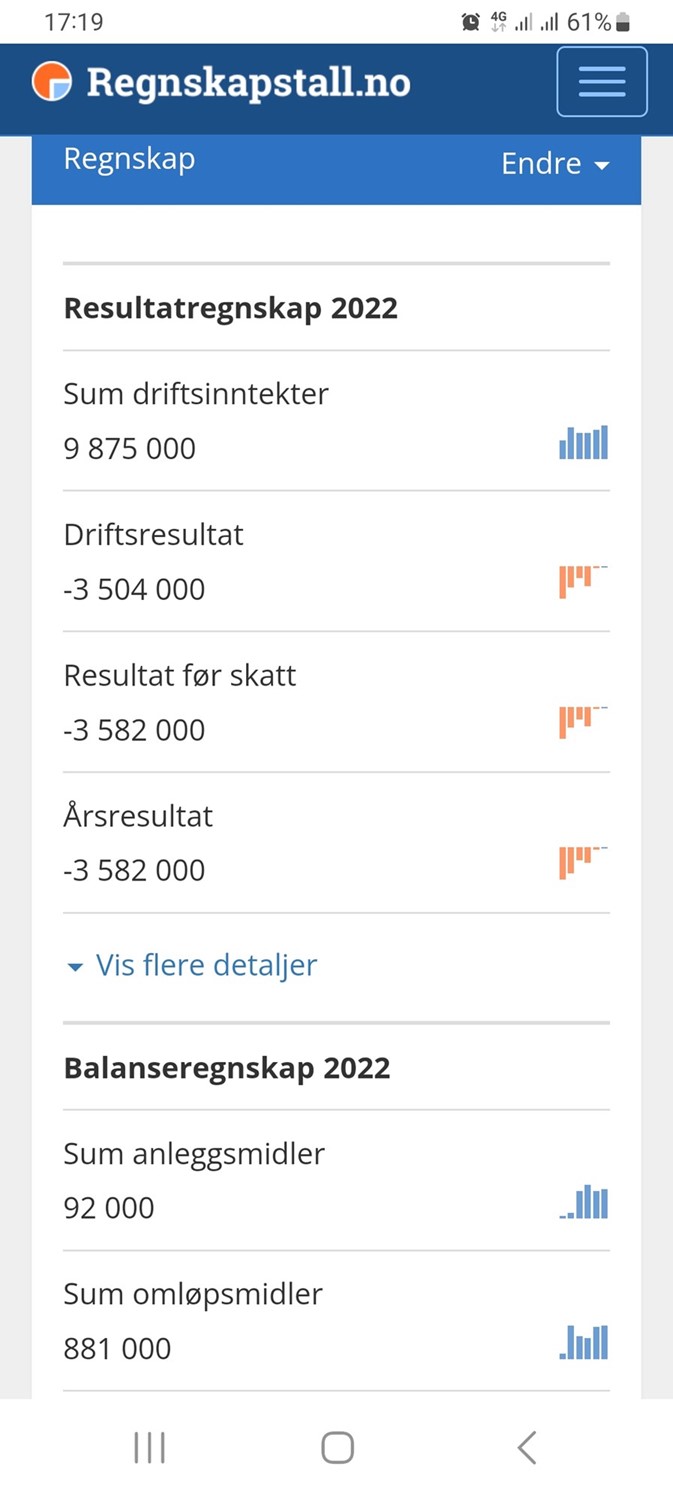Go to Regnskapstall.no home via the logo
The image size is (673, 1500).
pos(221,82)
